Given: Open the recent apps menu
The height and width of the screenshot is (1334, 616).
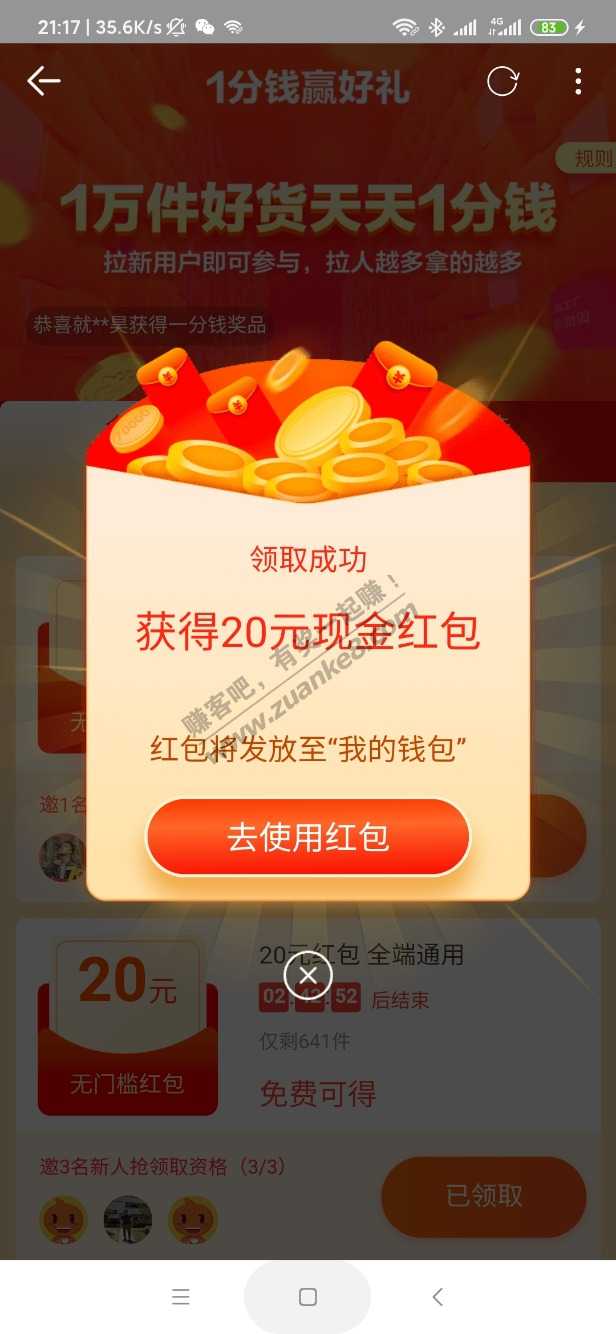Looking at the screenshot, I should (x=181, y=1297).
